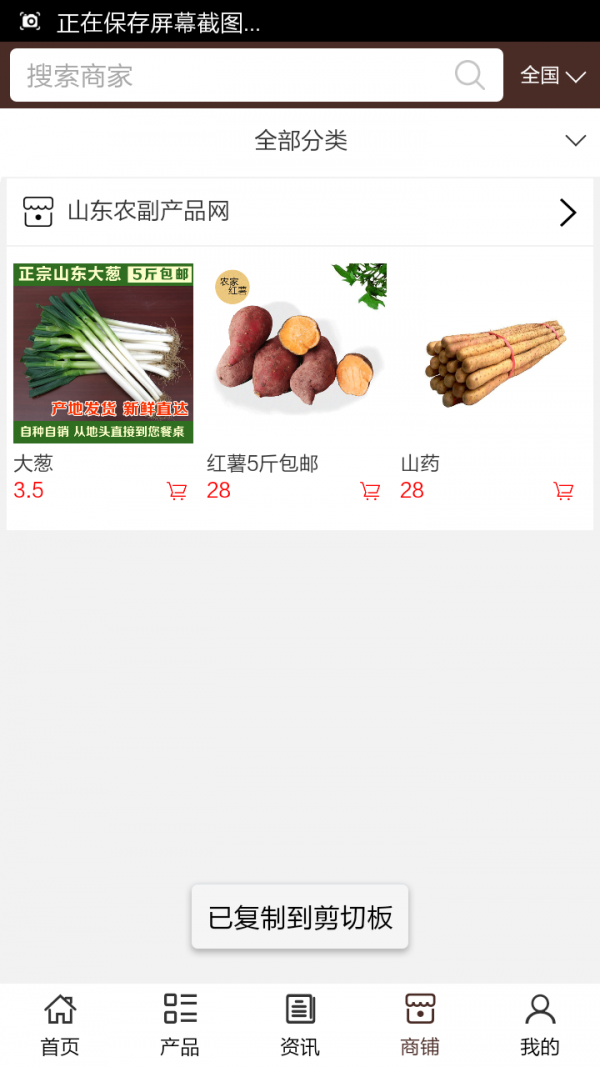This screenshot has width=600, height=1067.
Task: Select the 山药 product tile
Action: 490,353
